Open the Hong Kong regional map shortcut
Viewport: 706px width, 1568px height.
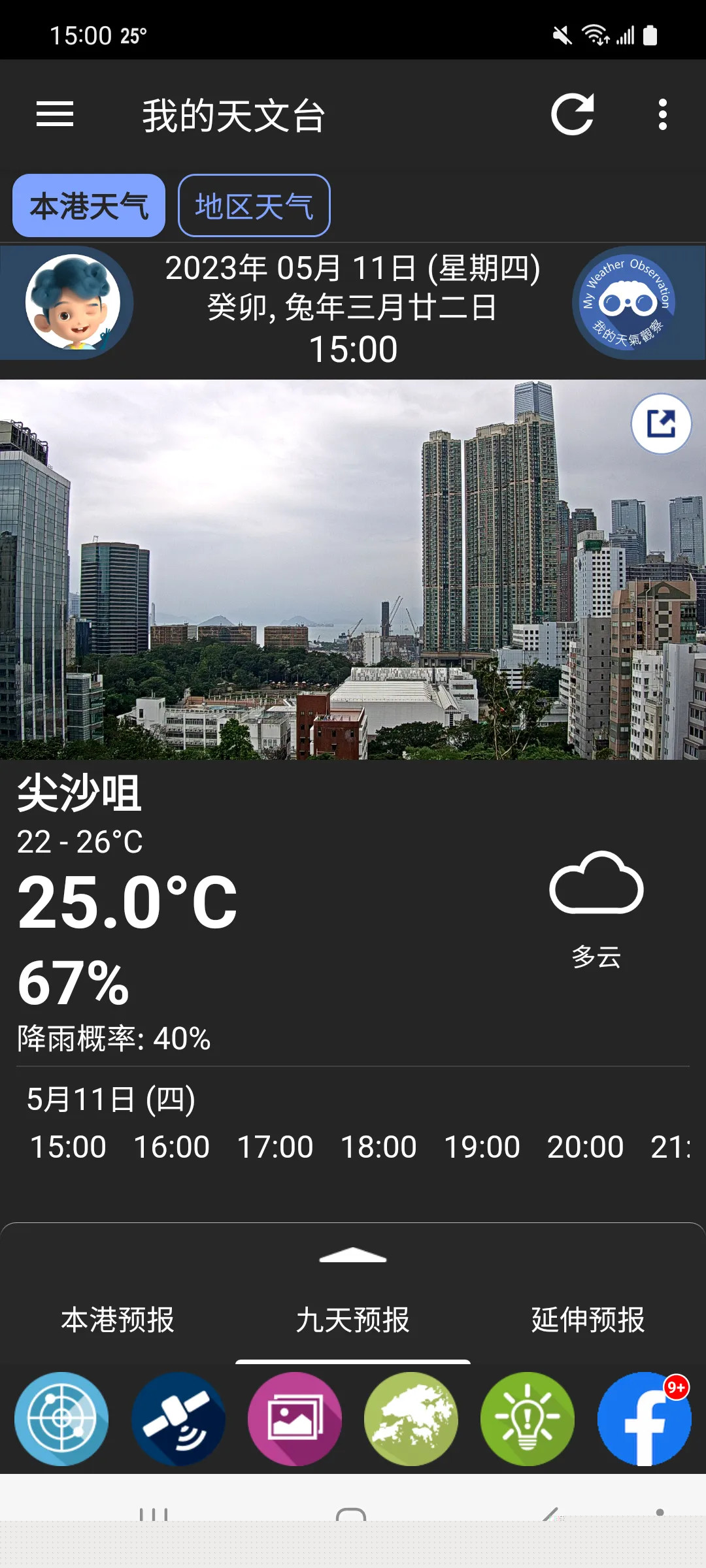(x=411, y=1419)
